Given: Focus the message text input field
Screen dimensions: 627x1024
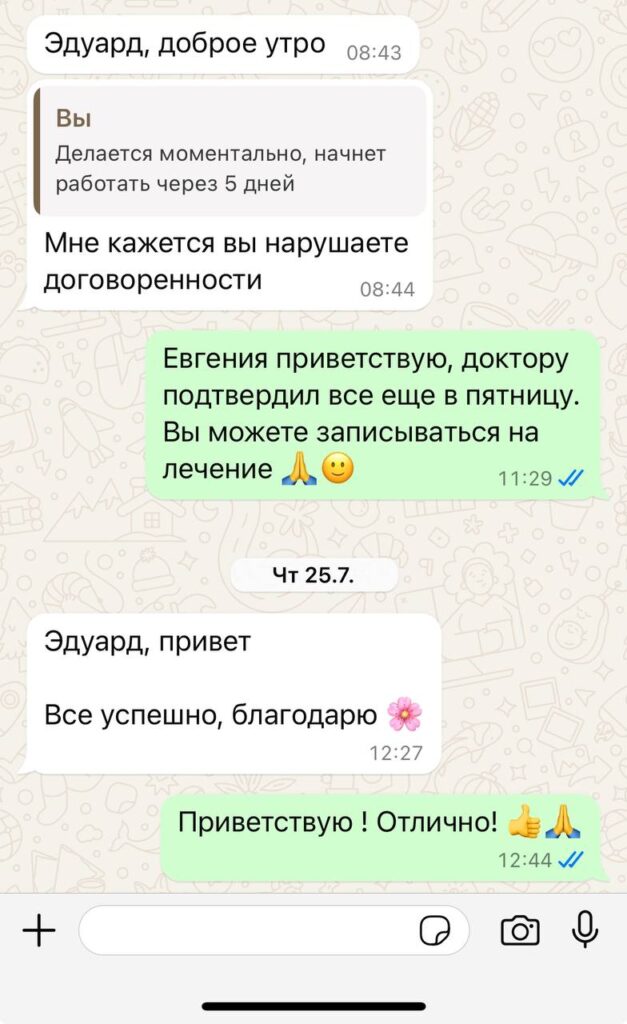Looking at the screenshot, I should point(245,931).
